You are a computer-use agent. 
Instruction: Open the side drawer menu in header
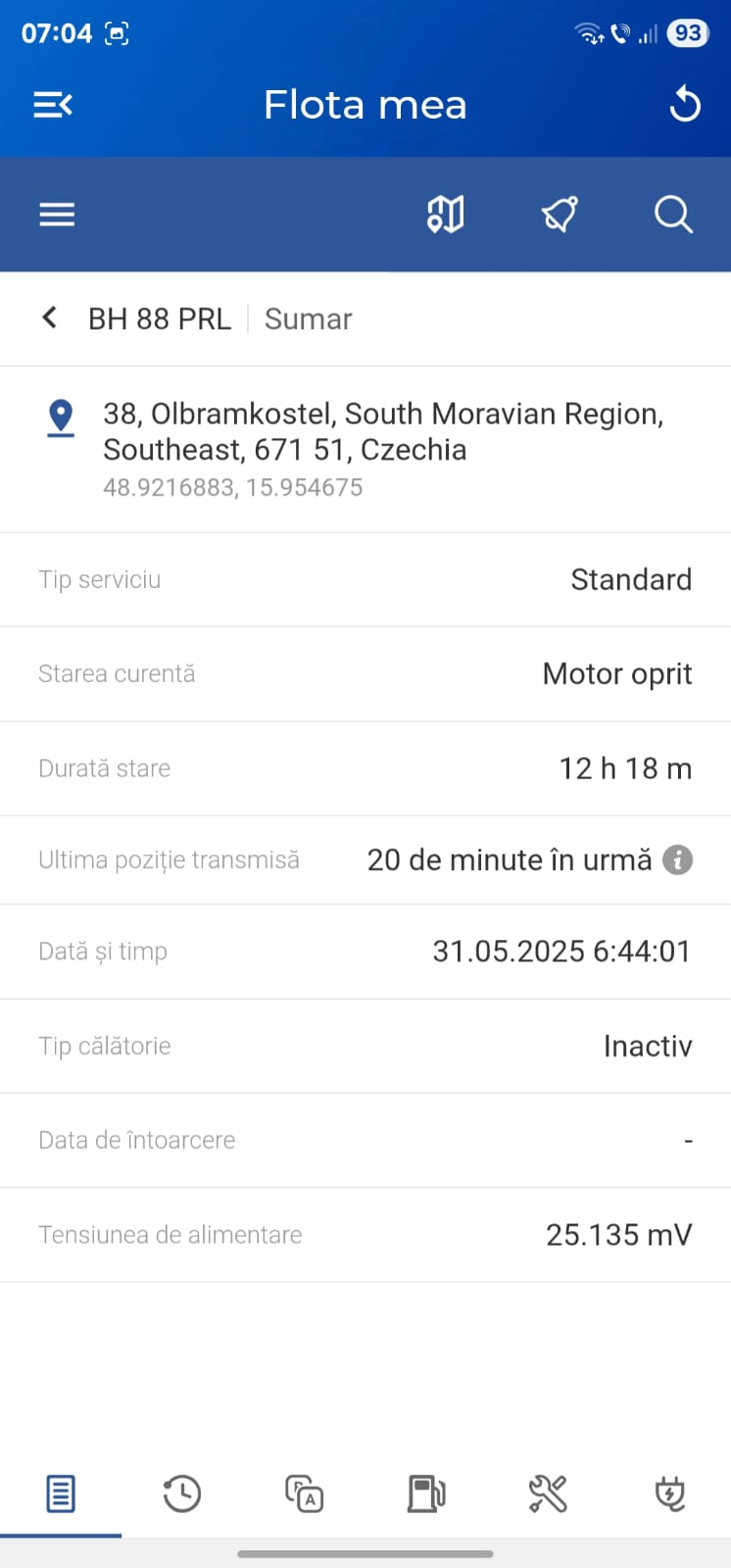pyautogui.click(x=53, y=105)
